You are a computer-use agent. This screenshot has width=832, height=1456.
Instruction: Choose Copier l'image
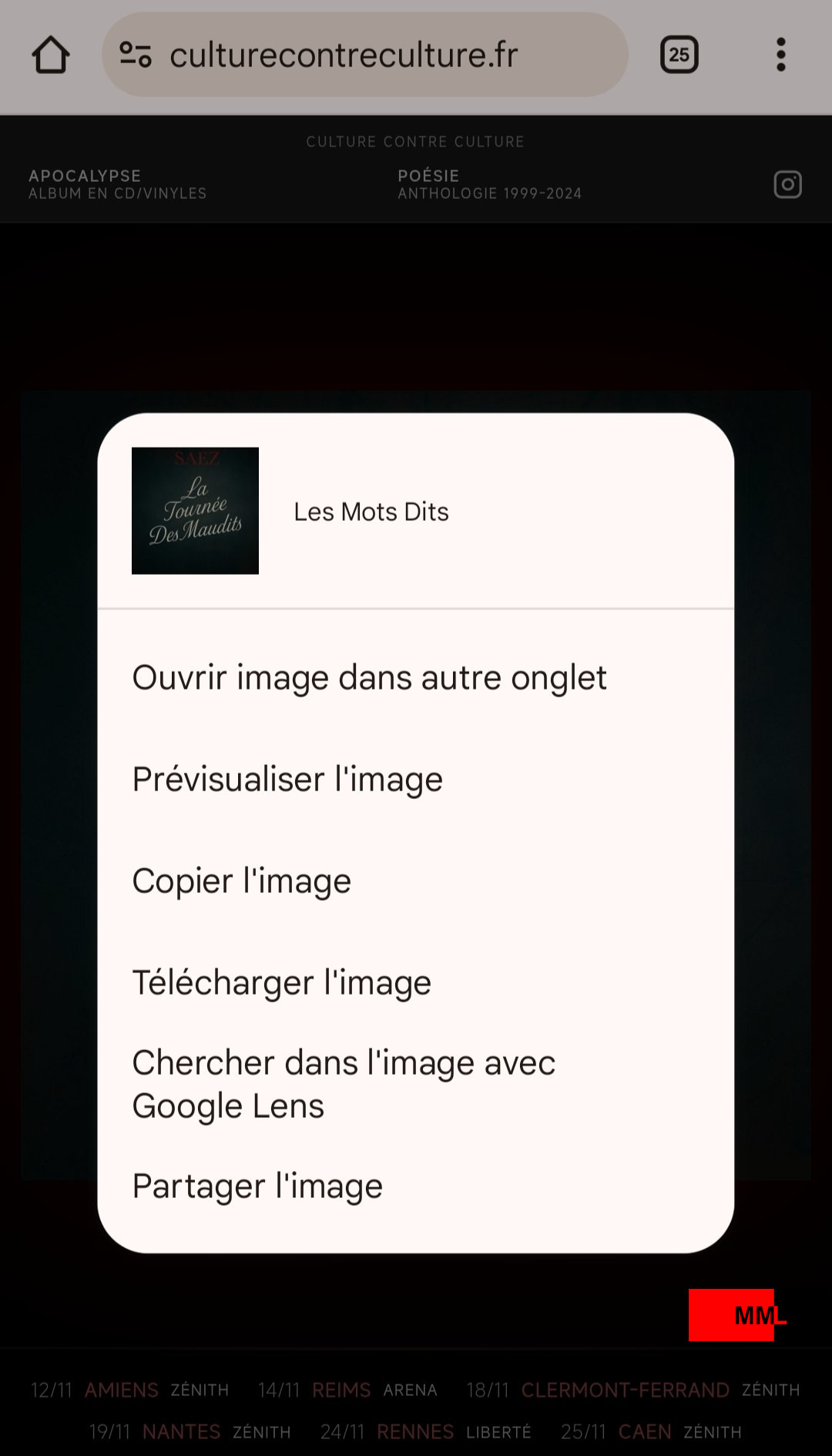tap(242, 881)
